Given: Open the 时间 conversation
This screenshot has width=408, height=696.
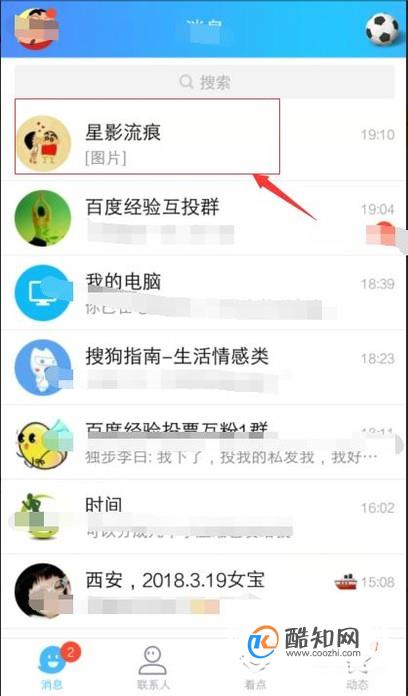Looking at the screenshot, I should click(x=204, y=516).
